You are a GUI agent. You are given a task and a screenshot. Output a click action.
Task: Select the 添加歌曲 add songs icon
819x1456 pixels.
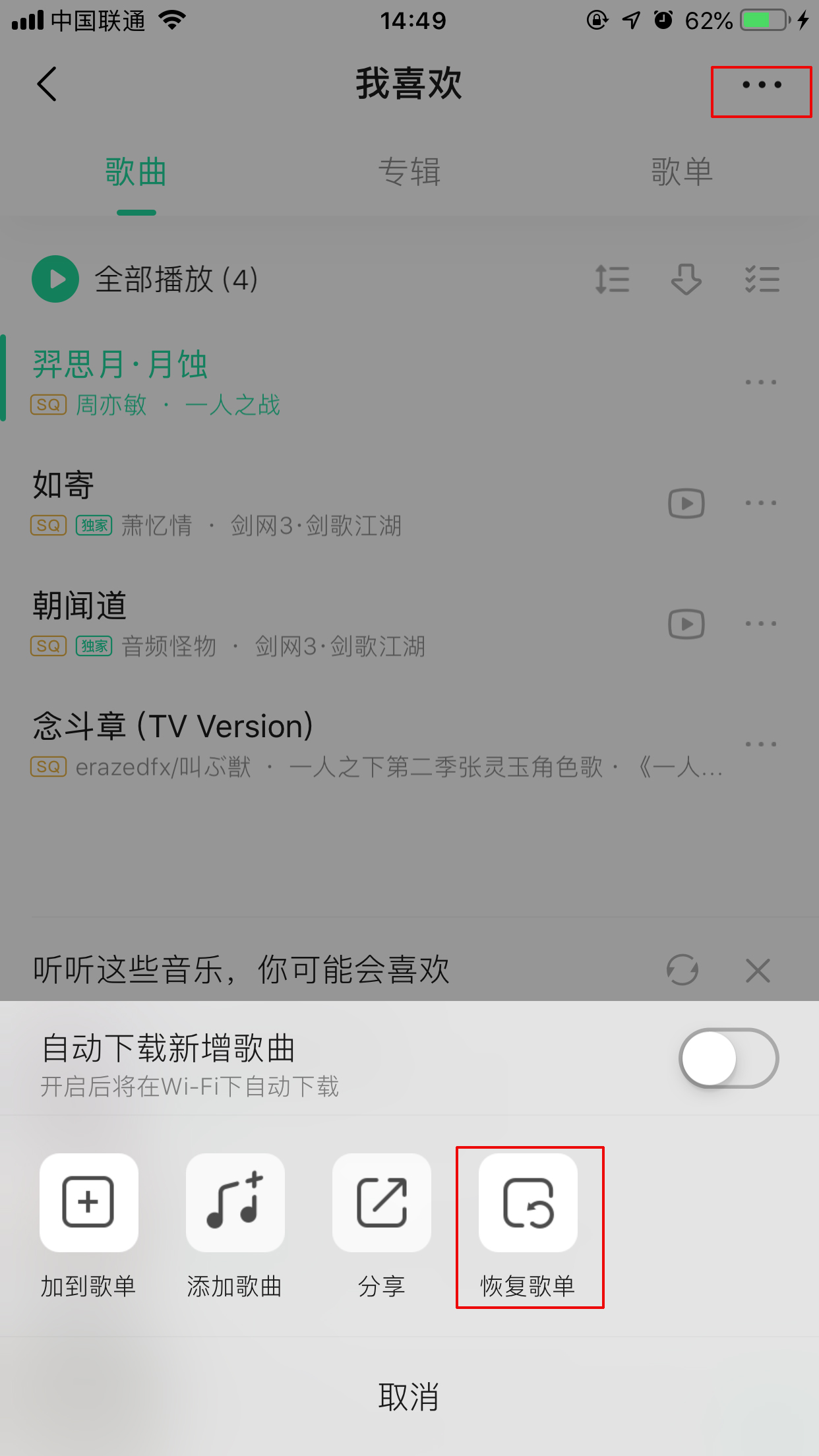pos(235,1201)
